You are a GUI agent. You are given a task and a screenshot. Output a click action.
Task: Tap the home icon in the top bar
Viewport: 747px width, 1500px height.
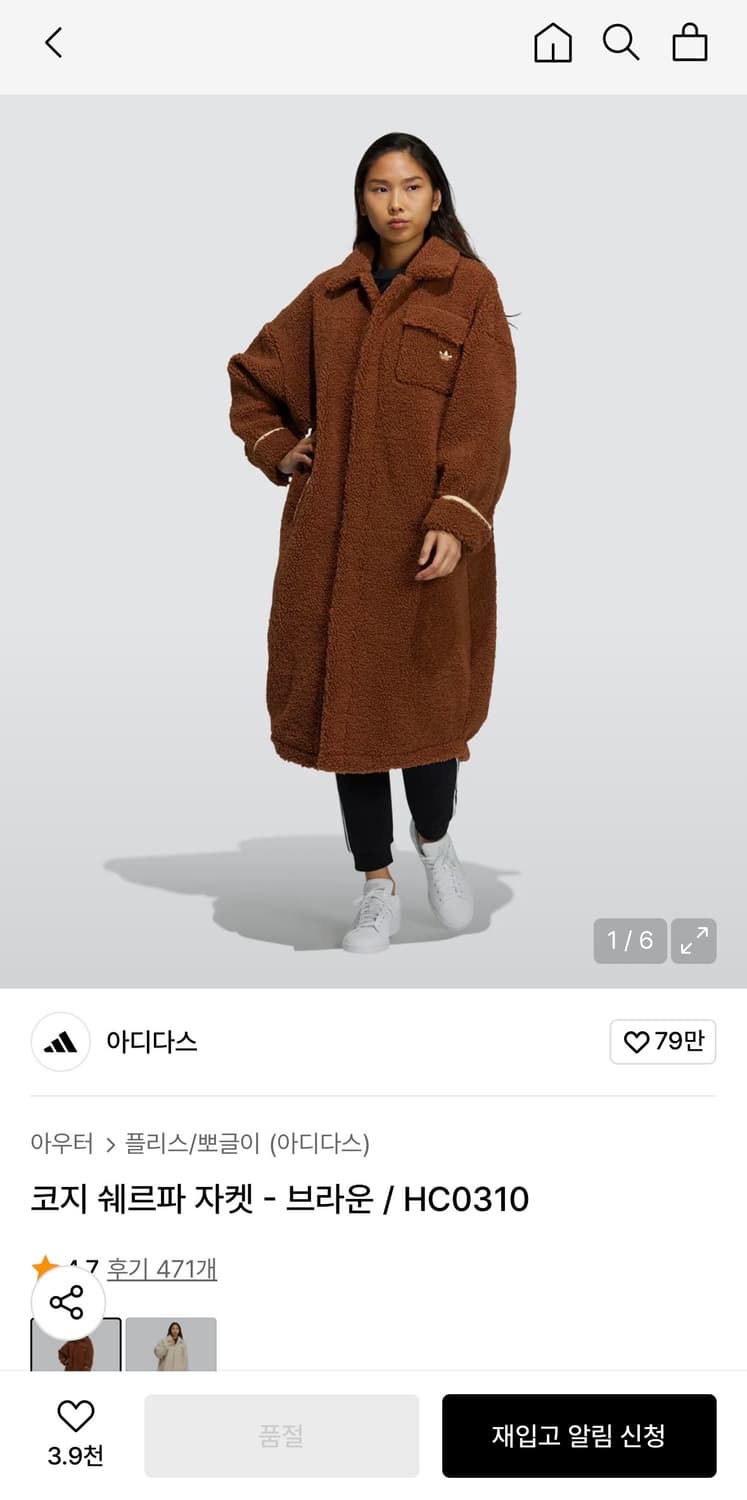click(x=551, y=44)
